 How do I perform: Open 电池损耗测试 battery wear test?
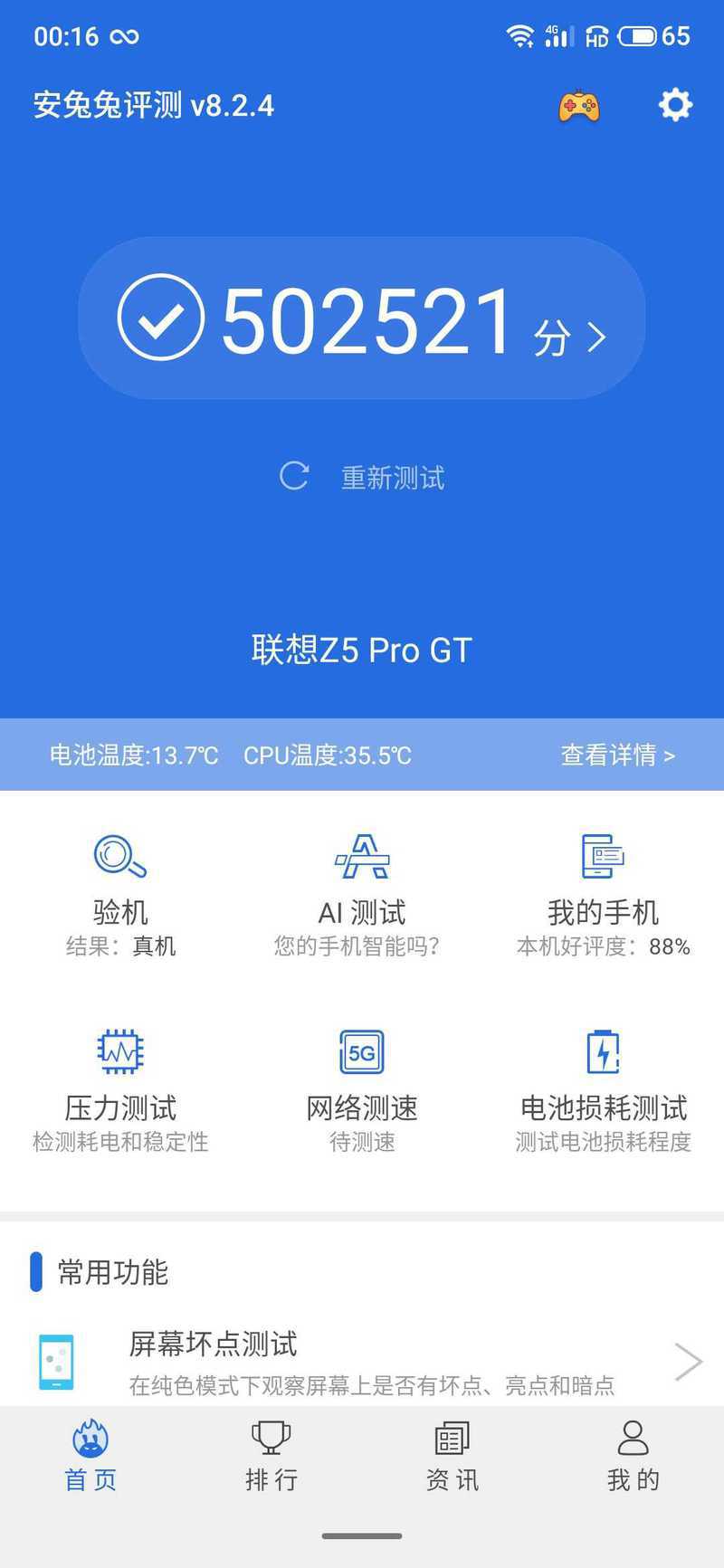point(603,1091)
